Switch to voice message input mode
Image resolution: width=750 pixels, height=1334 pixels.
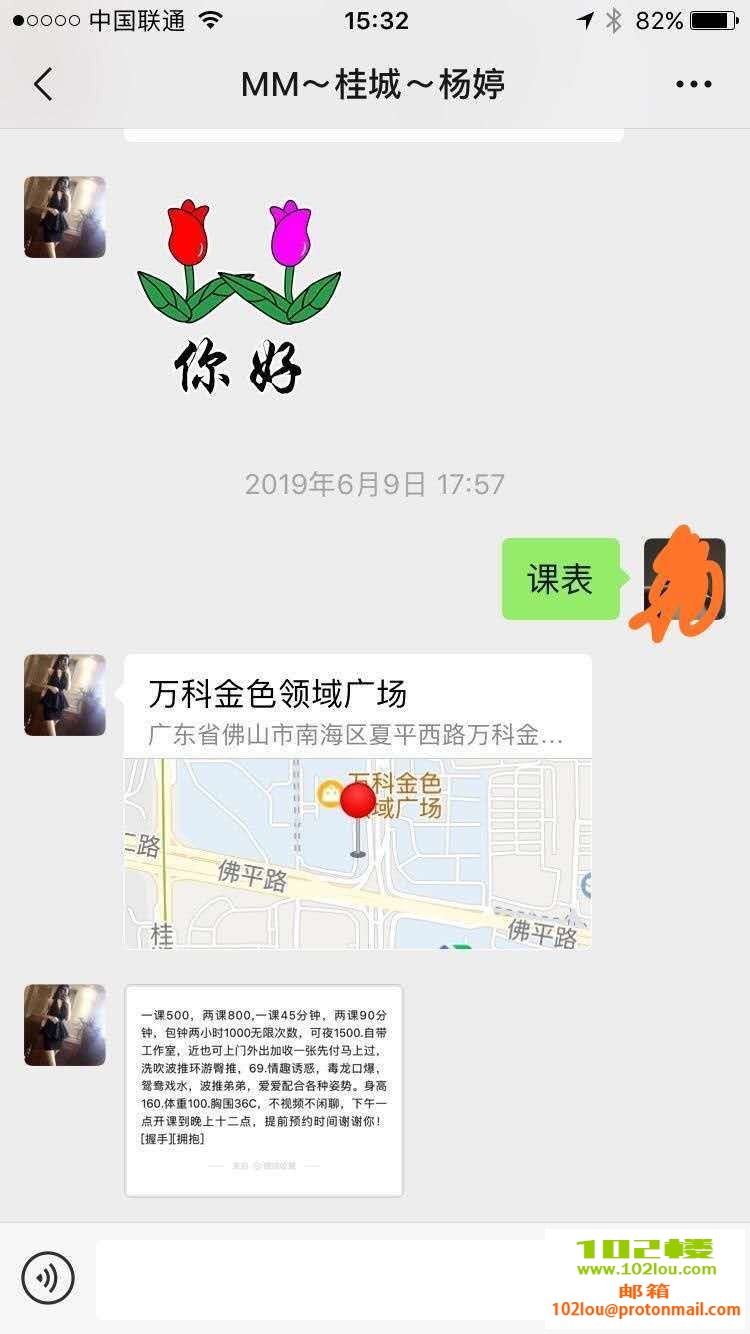pos(48,1278)
